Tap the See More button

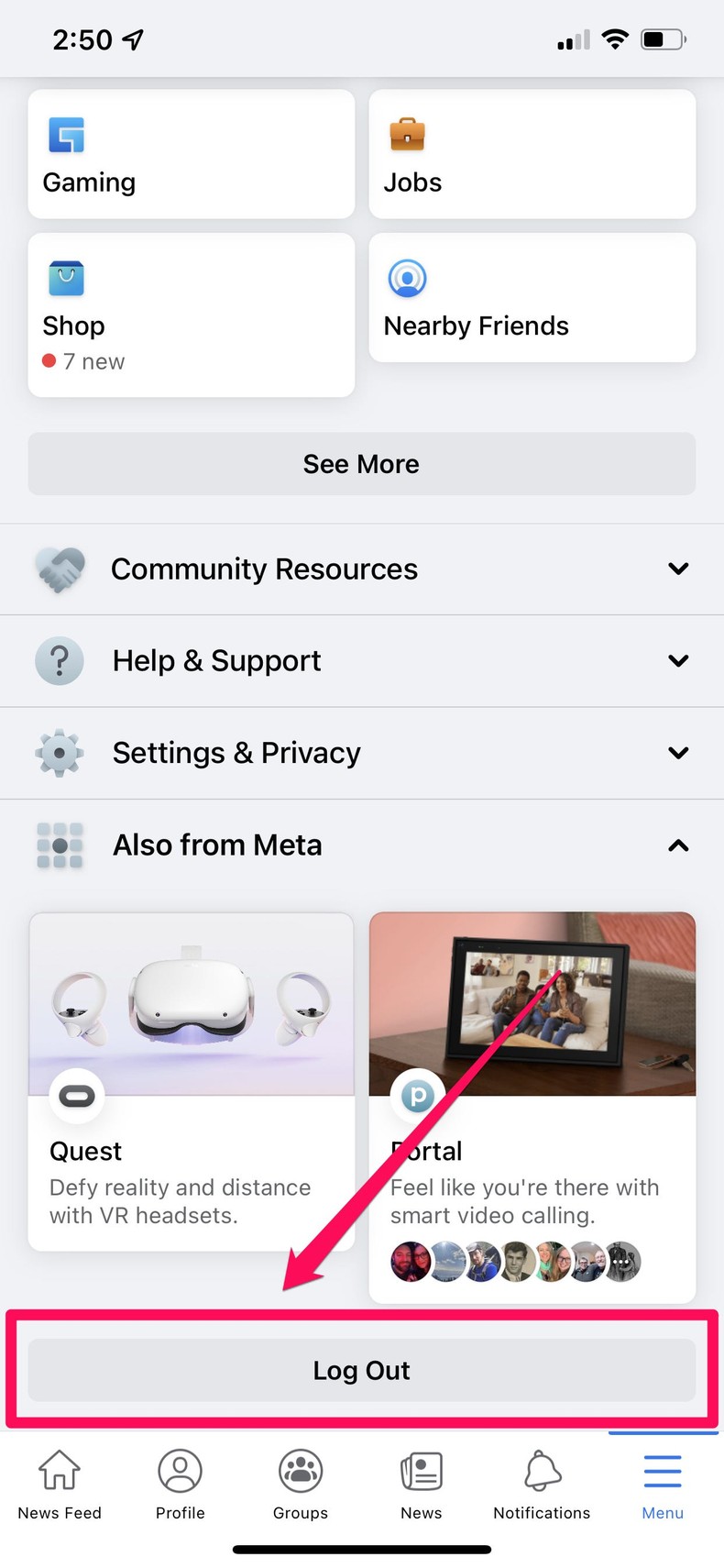pos(361,464)
